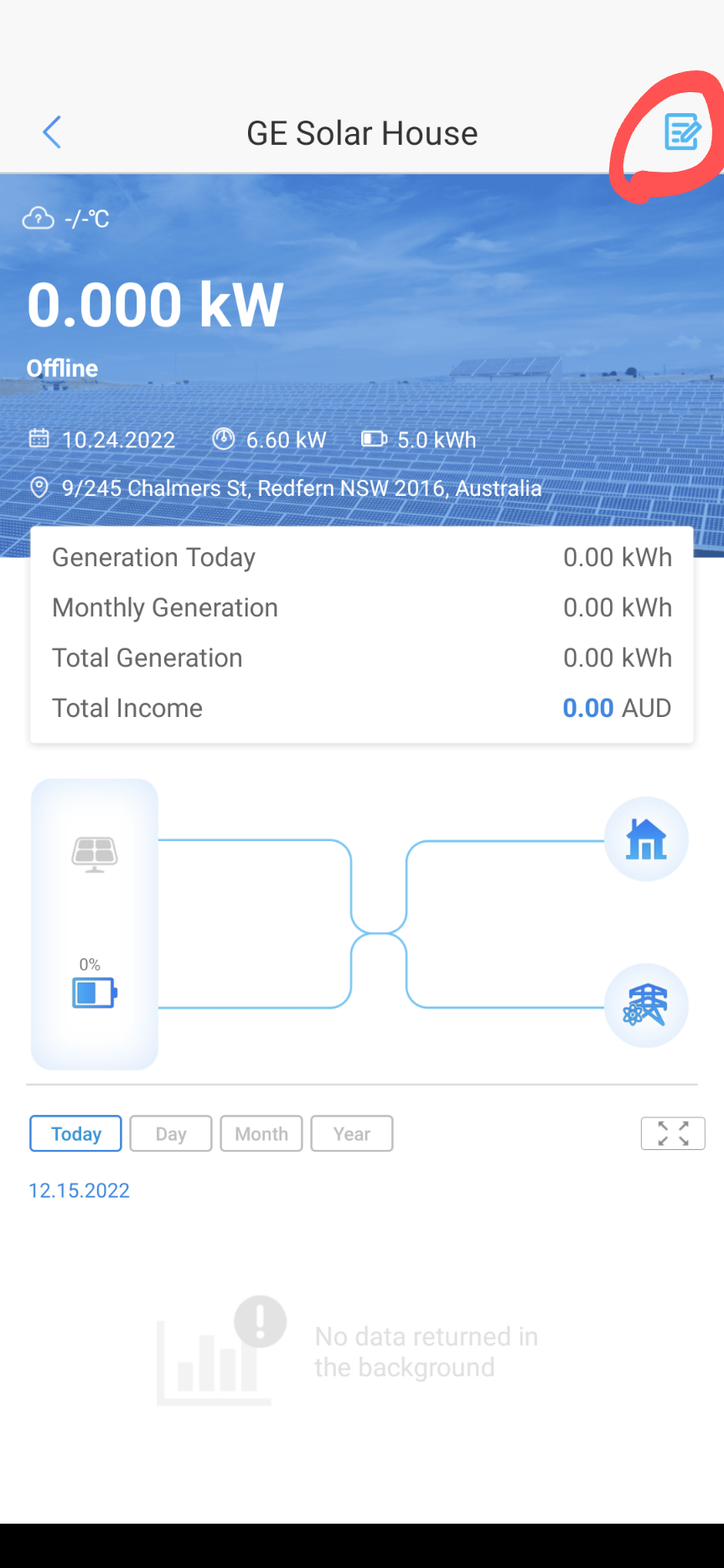This screenshot has width=724, height=1568.
Task: Open the date selector showing 12.15.2022
Action: click(x=79, y=1189)
